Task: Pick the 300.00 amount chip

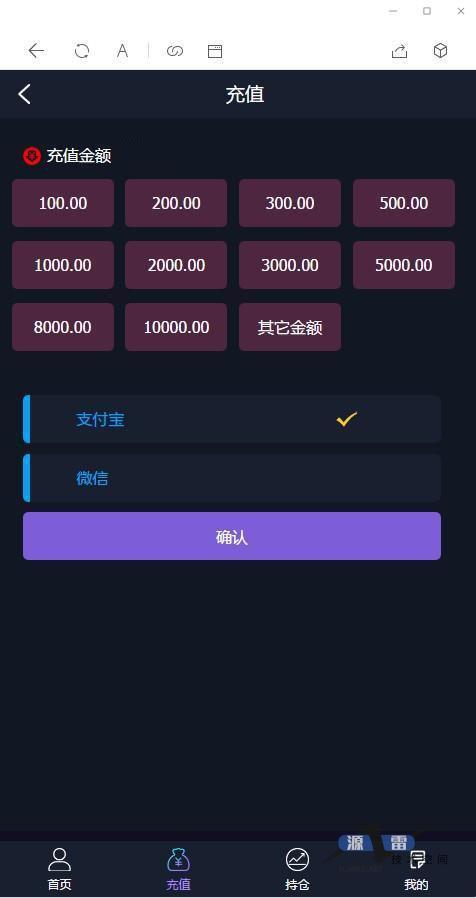Action: pyautogui.click(x=290, y=203)
